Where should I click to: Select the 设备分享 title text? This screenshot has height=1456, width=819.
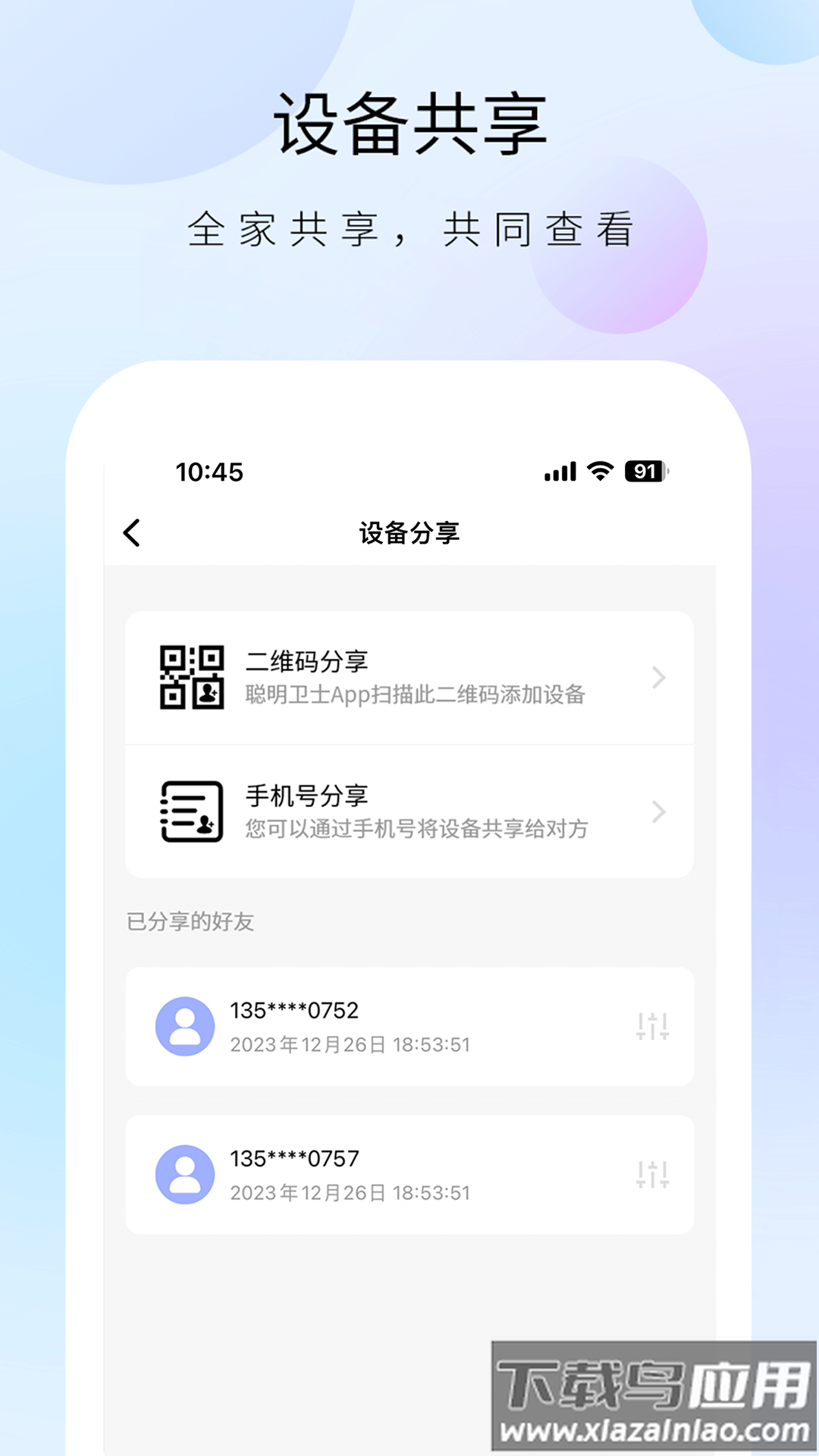point(409,533)
